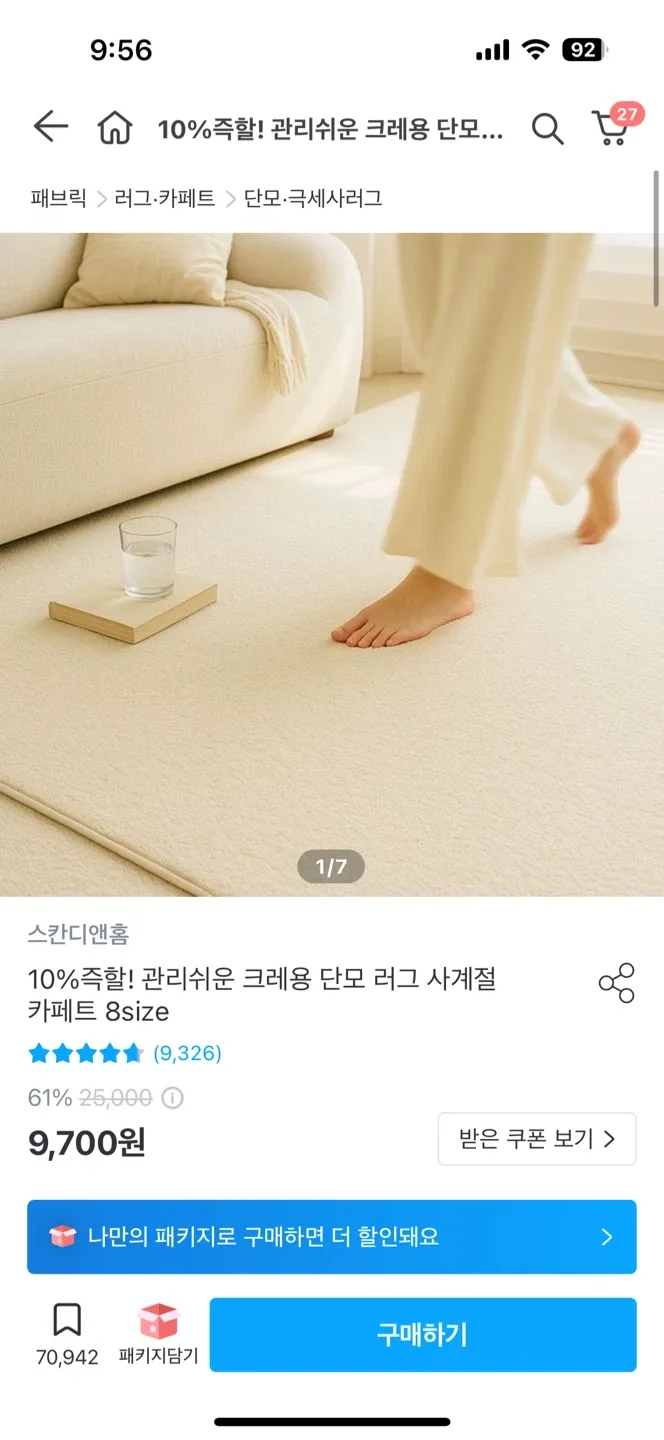This screenshot has height=1440, width=664.
Task: Visit the 스칸디앤홈 brand page
Action: click(x=78, y=934)
